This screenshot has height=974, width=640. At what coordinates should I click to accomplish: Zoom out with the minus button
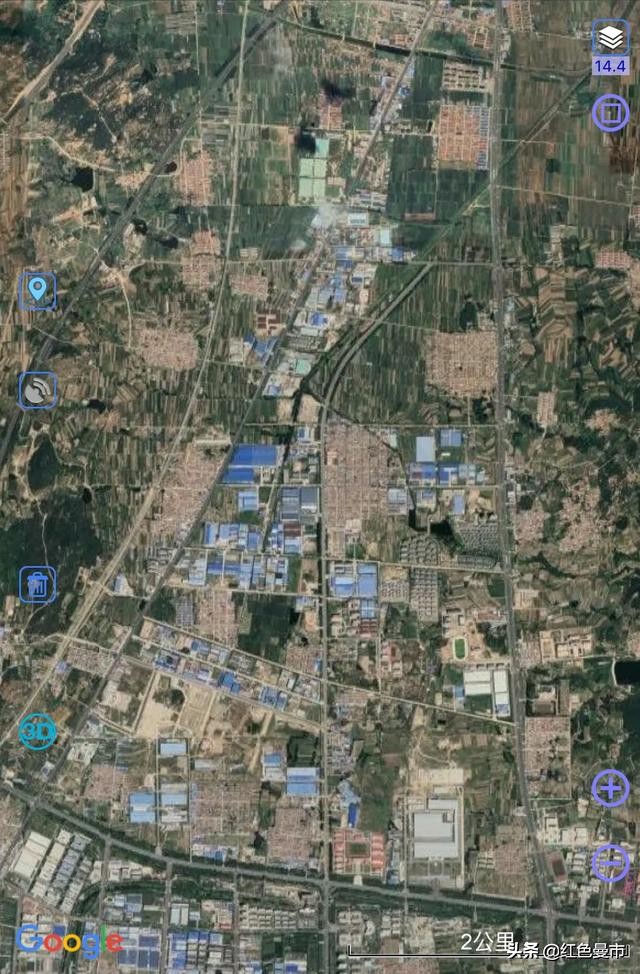point(610,862)
